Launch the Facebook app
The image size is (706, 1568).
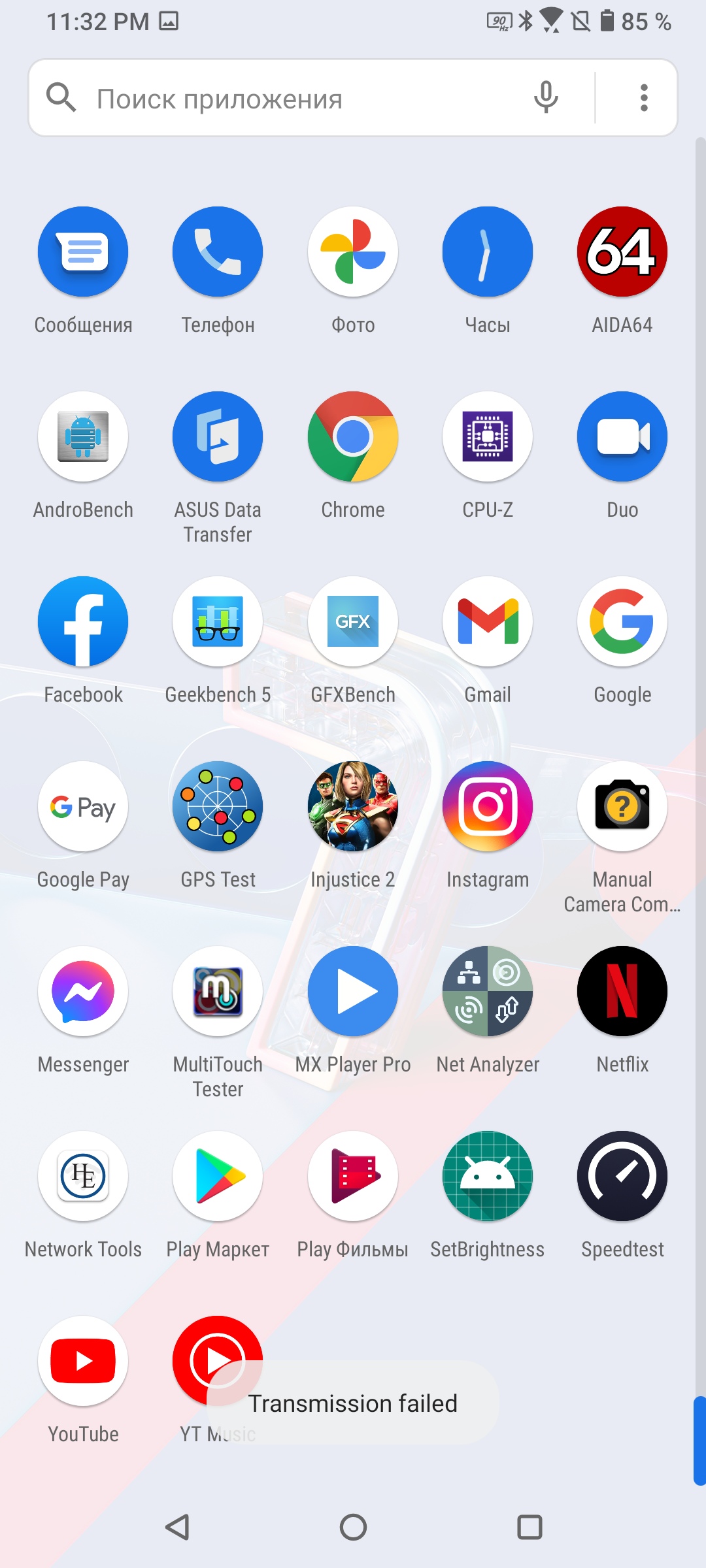pos(83,622)
